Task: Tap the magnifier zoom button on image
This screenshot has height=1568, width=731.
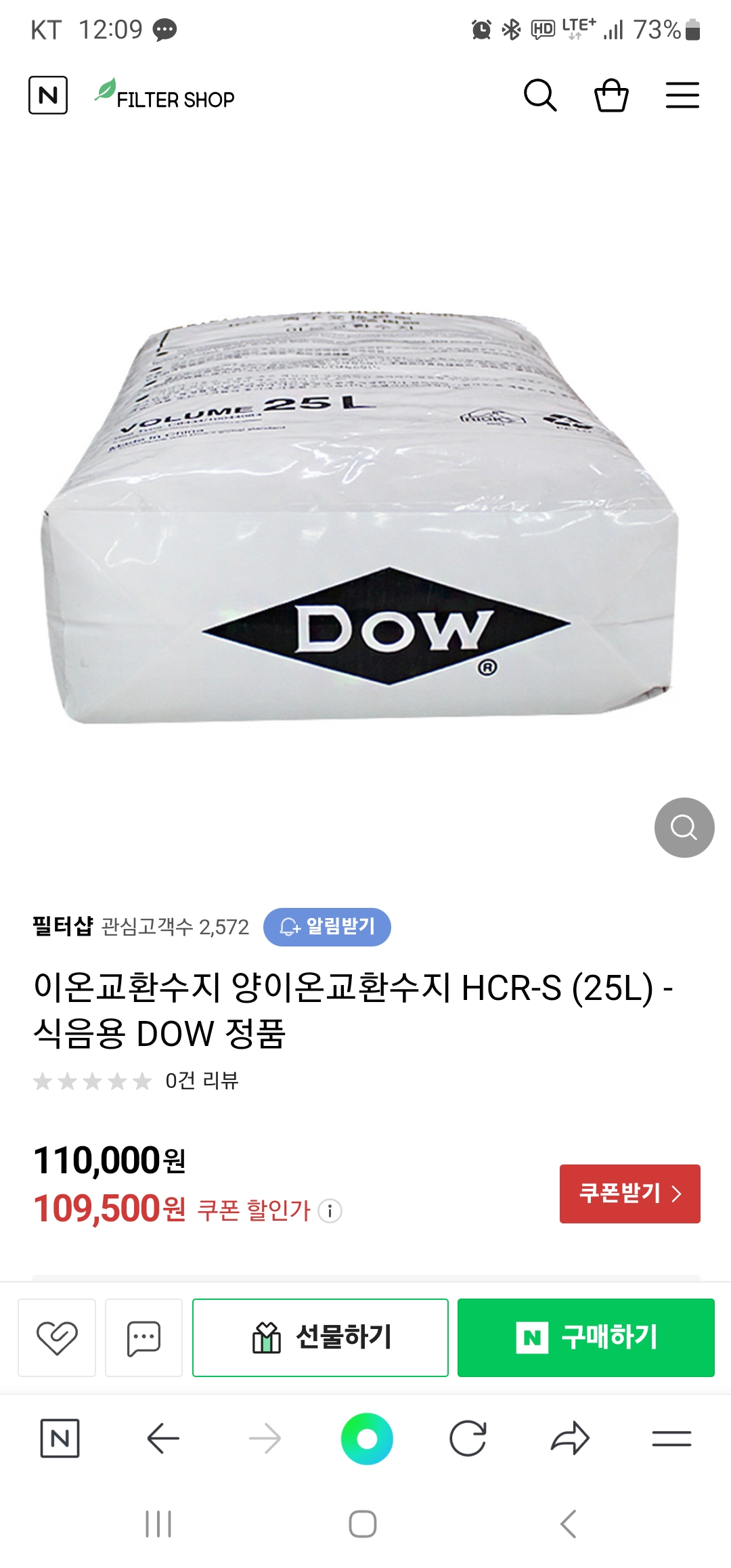Action: pyautogui.click(x=684, y=827)
